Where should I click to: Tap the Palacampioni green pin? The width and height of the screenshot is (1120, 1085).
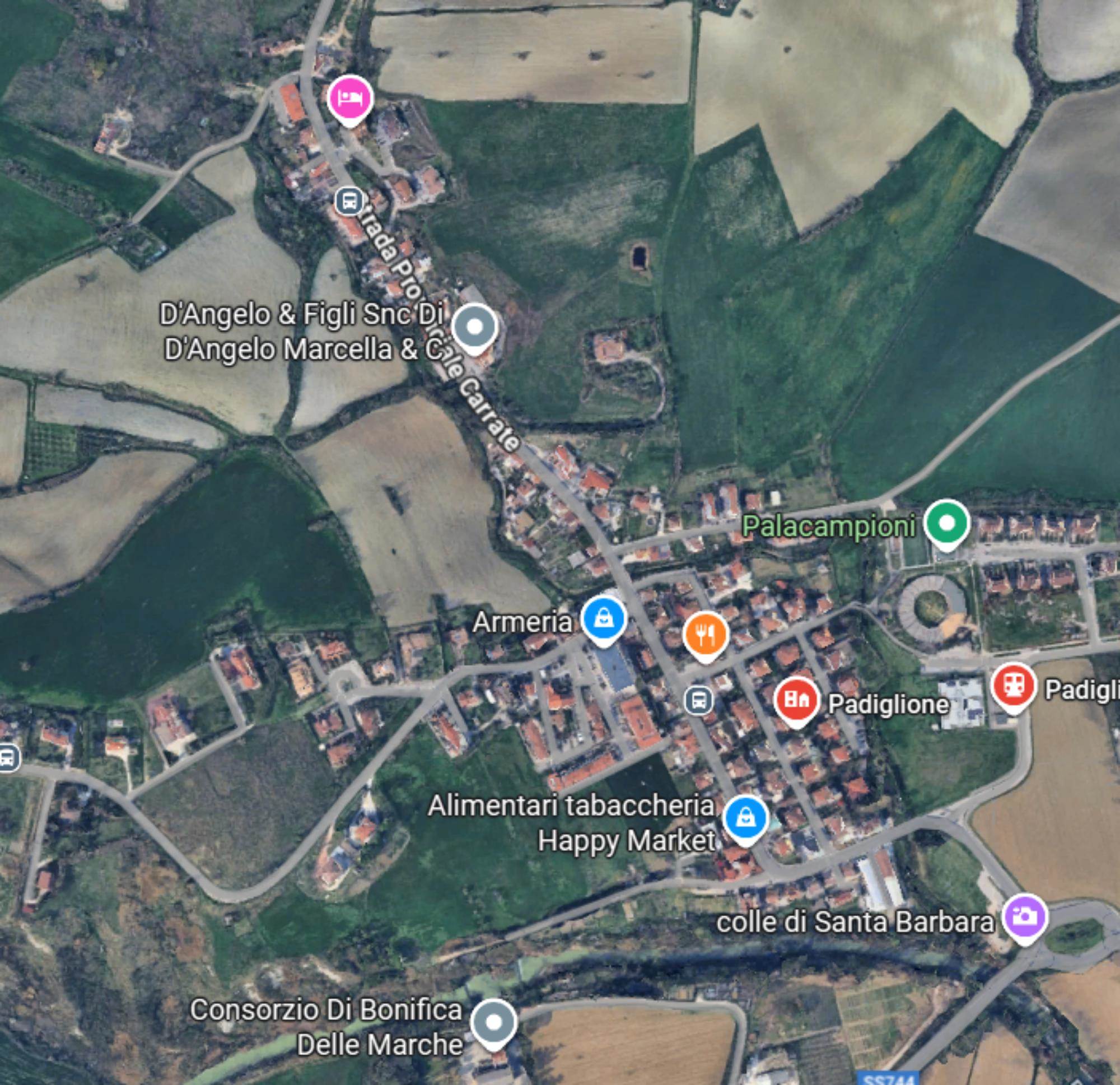point(947,523)
